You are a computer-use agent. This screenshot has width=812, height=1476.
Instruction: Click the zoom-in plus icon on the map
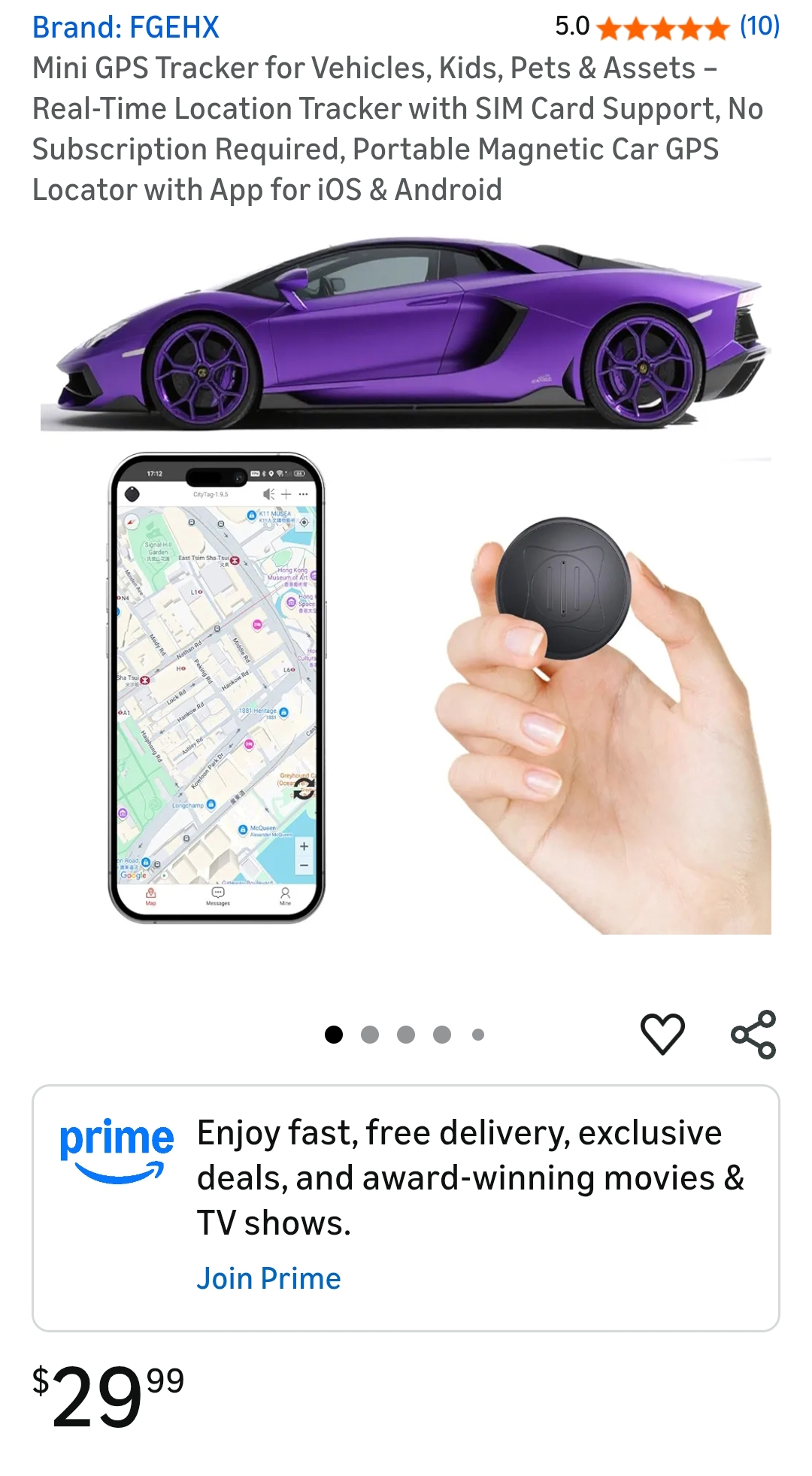click(x=304, y=846)
